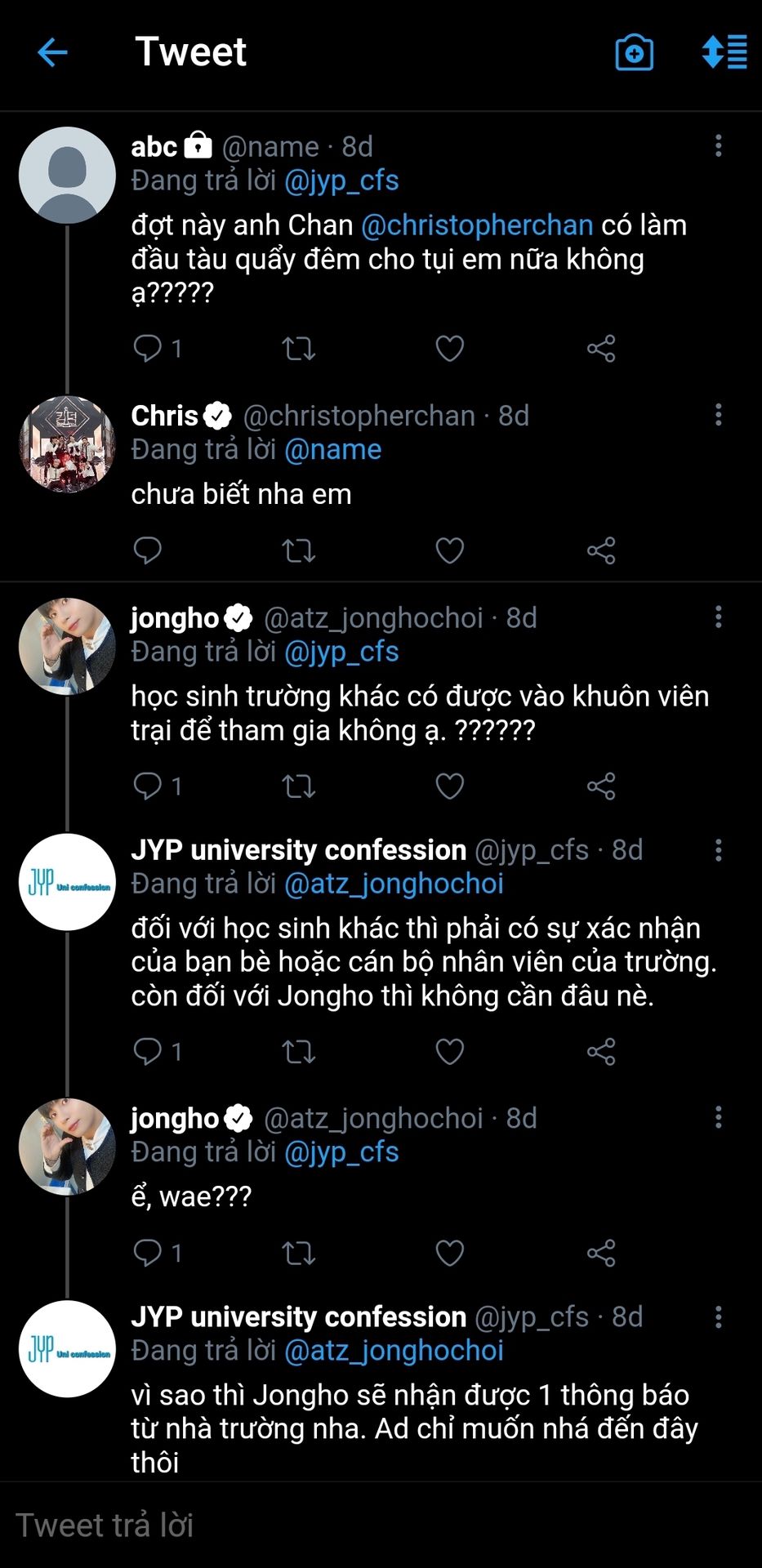Open the sort icon in the header
Image resolution: width=762 pixels, height=1568 pixels.
click(x=724, y=52)
